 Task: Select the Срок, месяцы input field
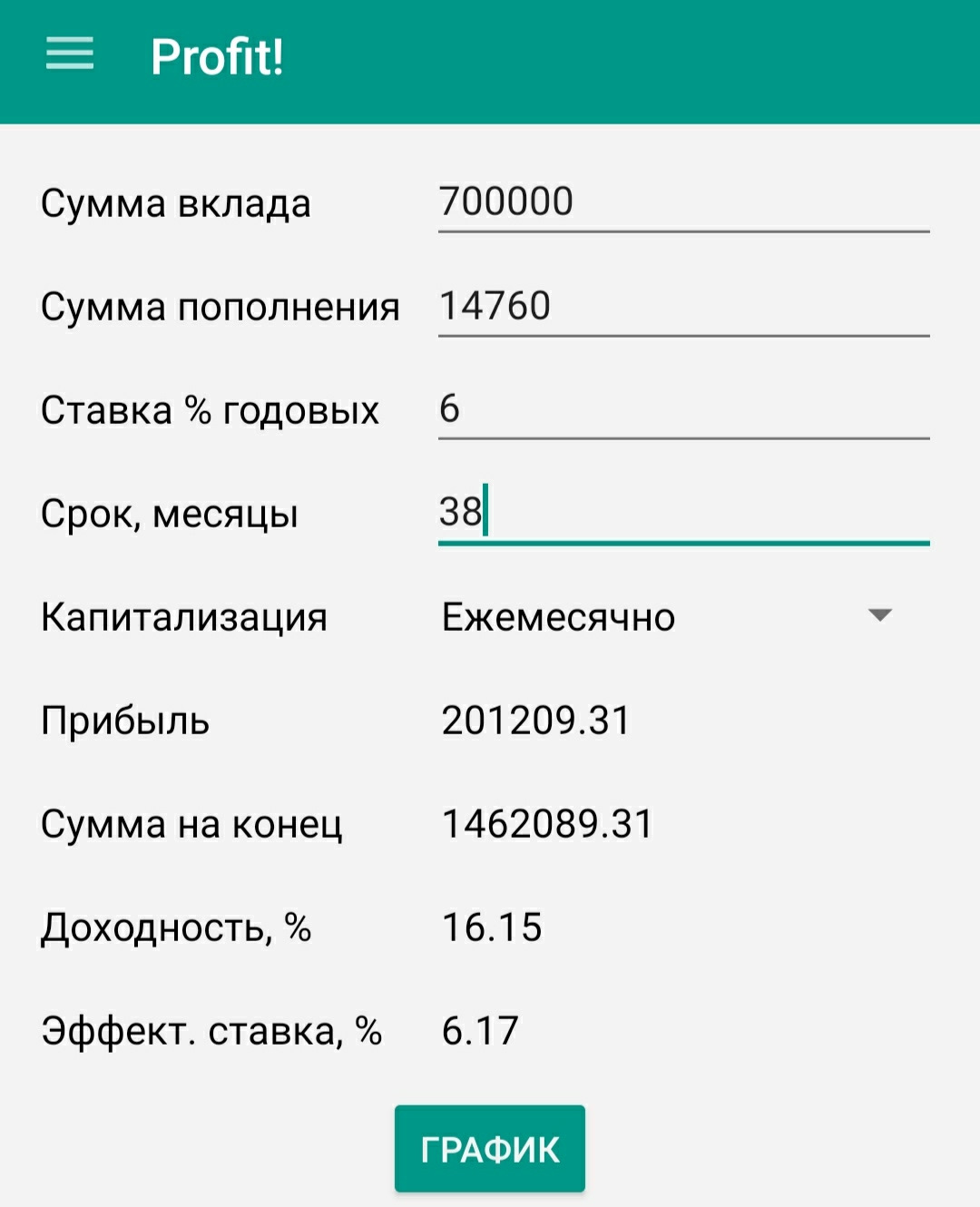coord(682,513)
